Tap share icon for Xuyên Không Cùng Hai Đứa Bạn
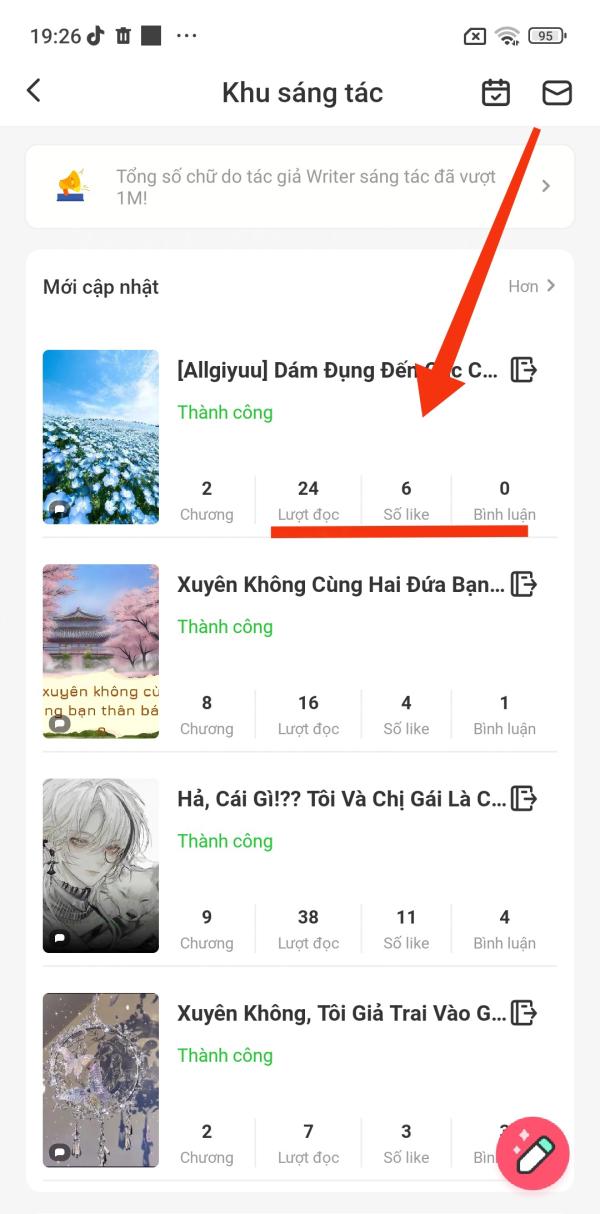The image size is (600, 1214). tap(523, 584)
